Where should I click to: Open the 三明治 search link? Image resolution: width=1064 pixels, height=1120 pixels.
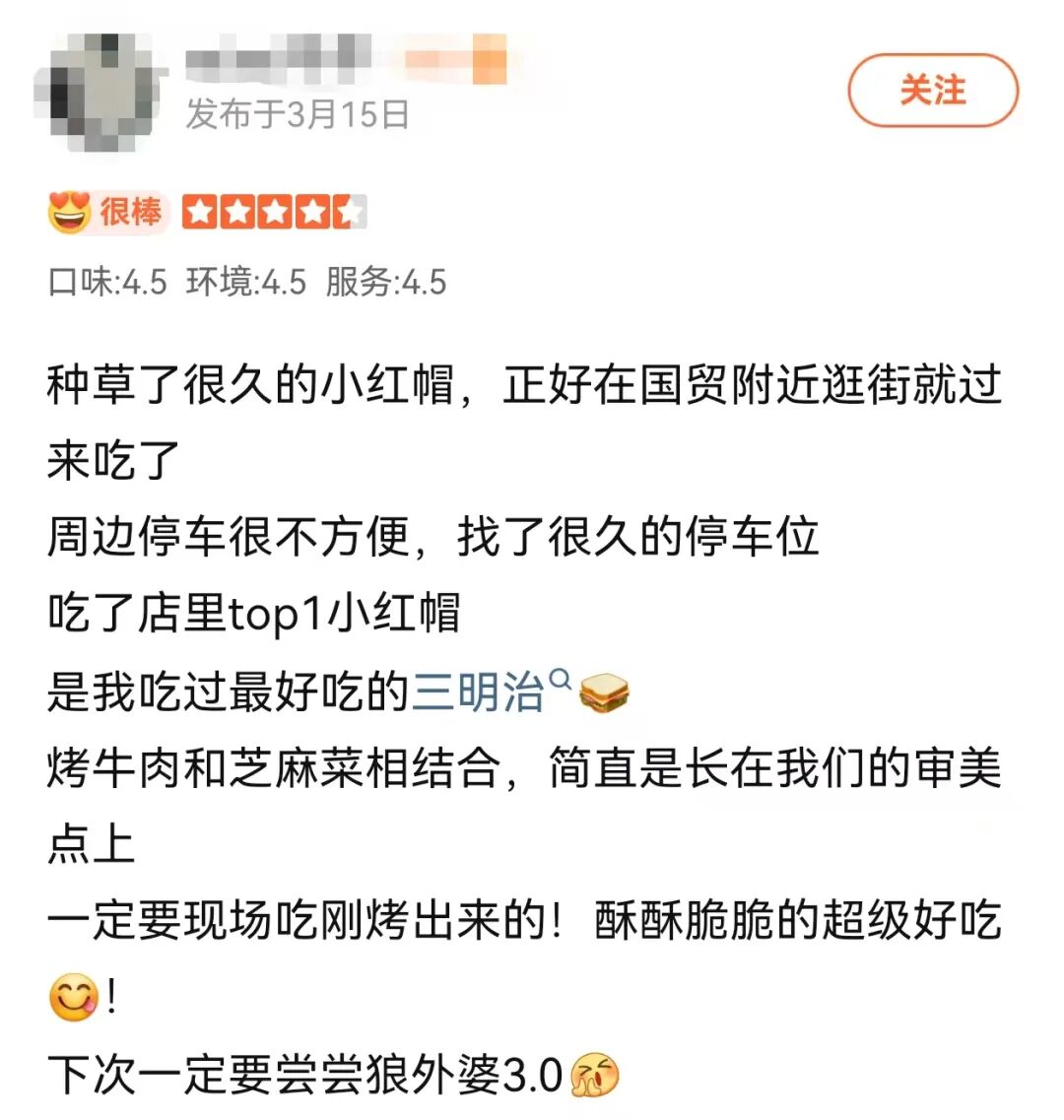pos(480,692)
